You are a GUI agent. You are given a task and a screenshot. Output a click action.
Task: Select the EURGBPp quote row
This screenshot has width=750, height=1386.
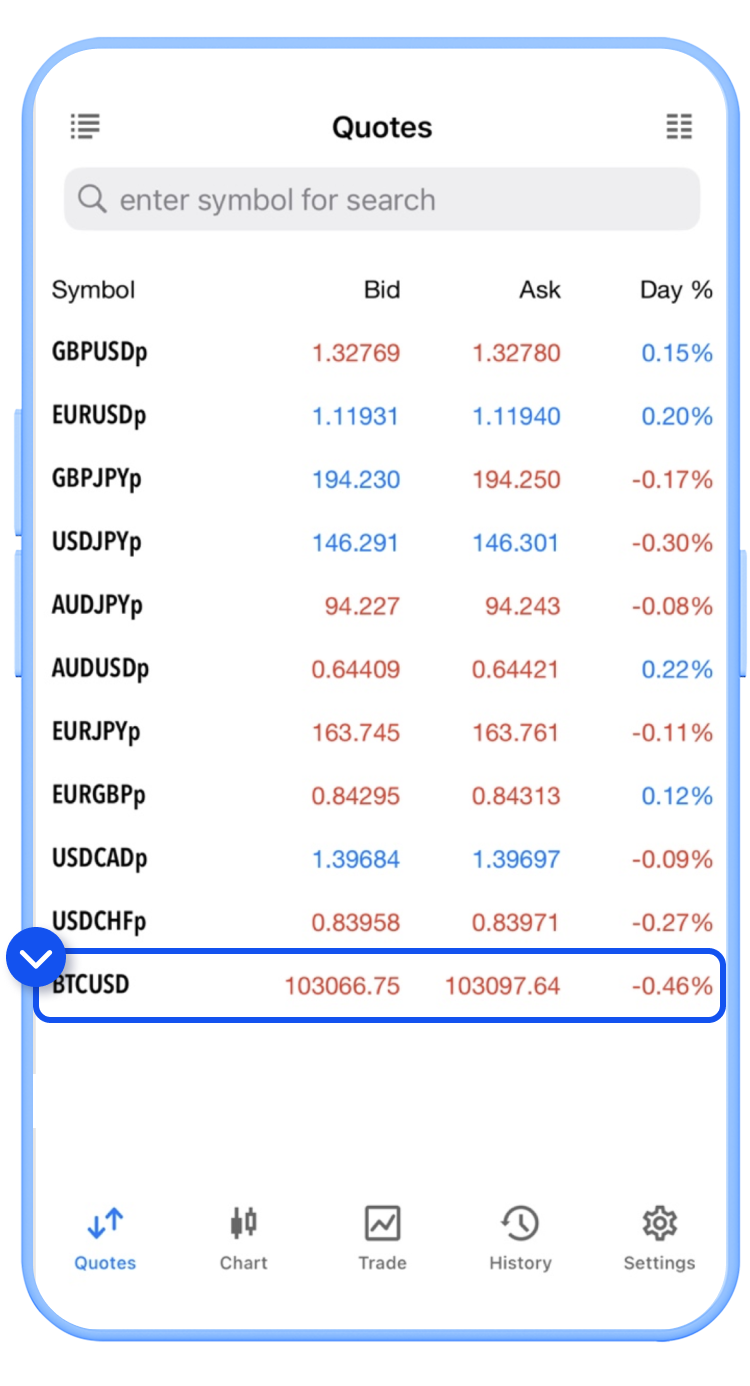point(382,796)
